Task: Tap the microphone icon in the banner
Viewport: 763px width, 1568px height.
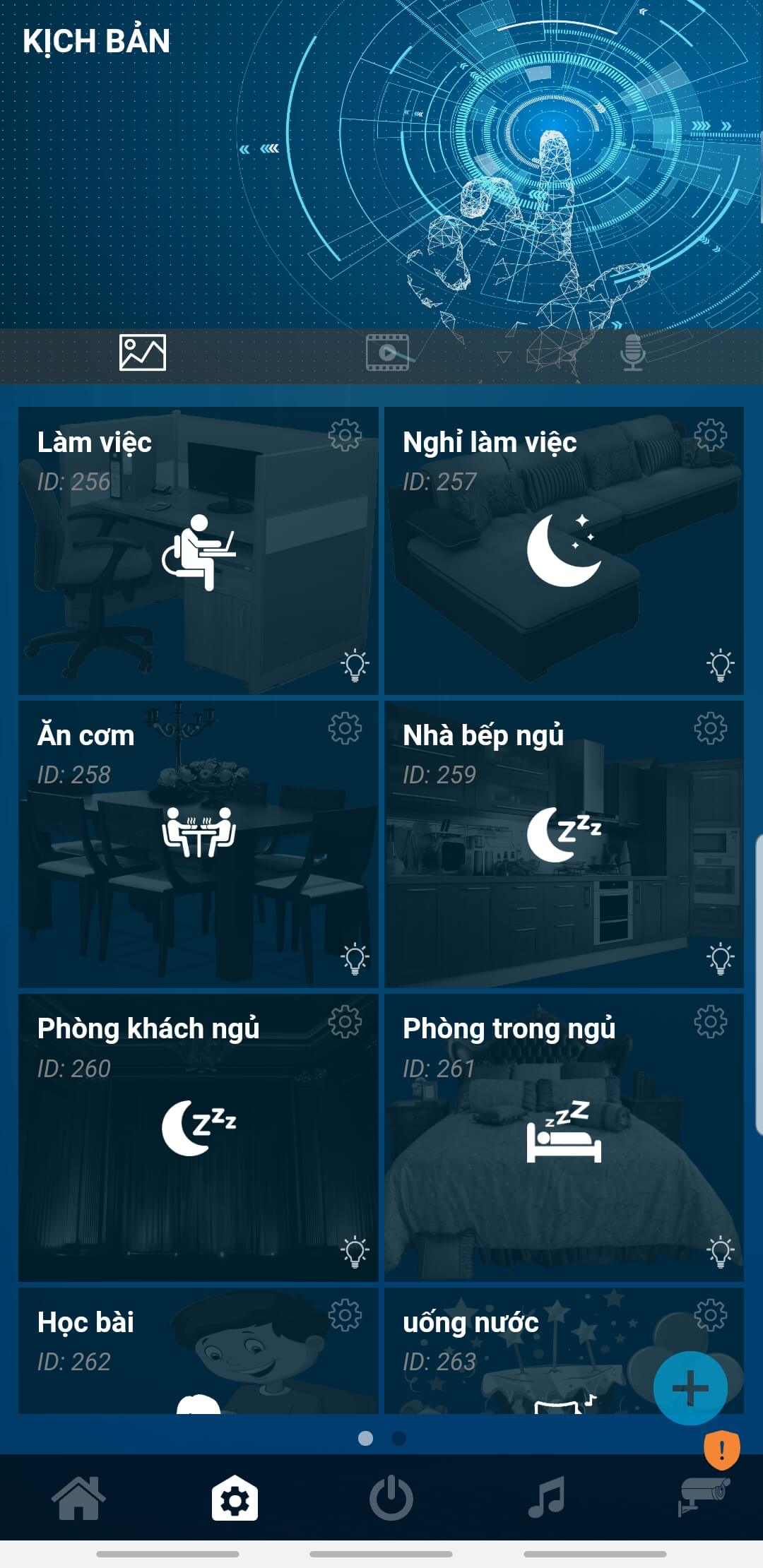Action: coord(632,352)
